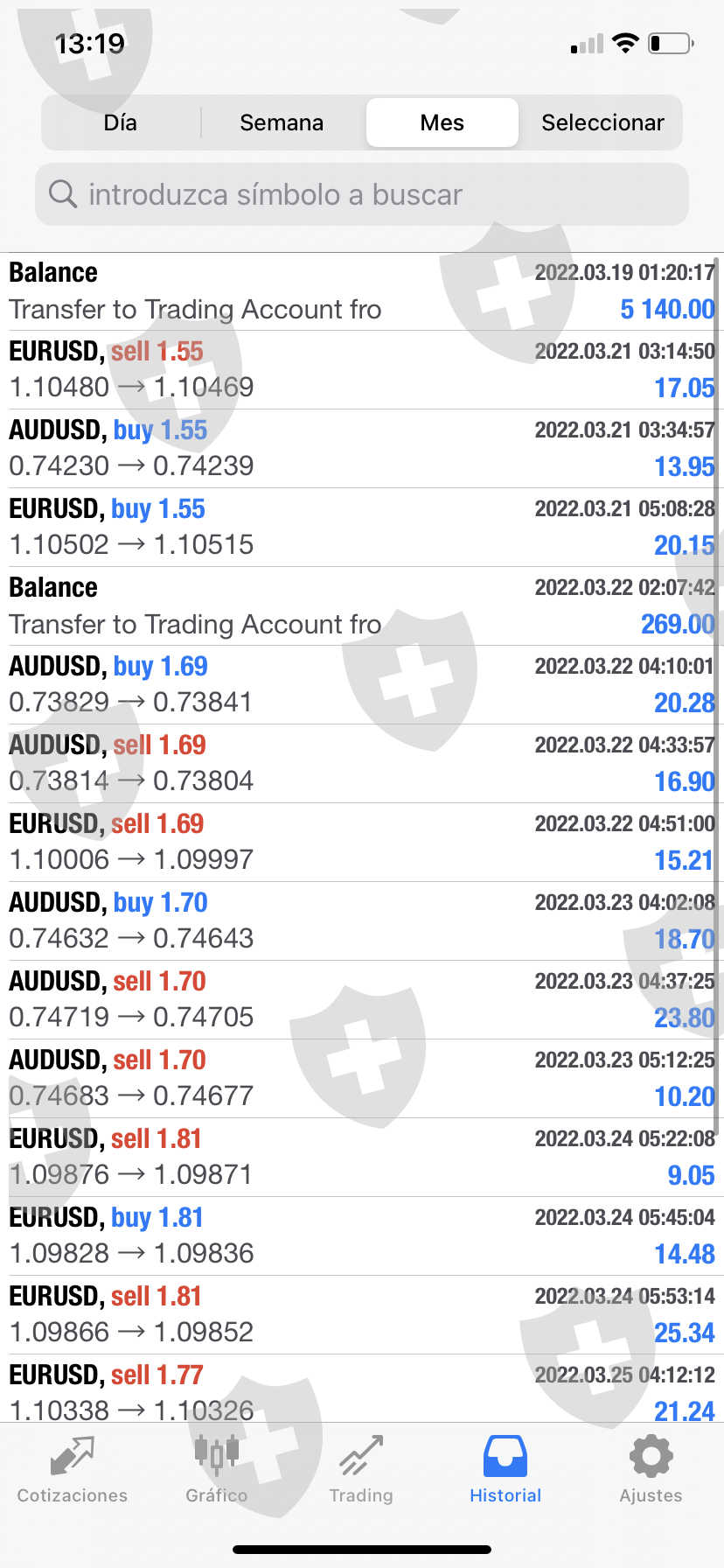View the EURUSD buy 1.81 trade
724x1568 pixels.
coord(362,1236)
